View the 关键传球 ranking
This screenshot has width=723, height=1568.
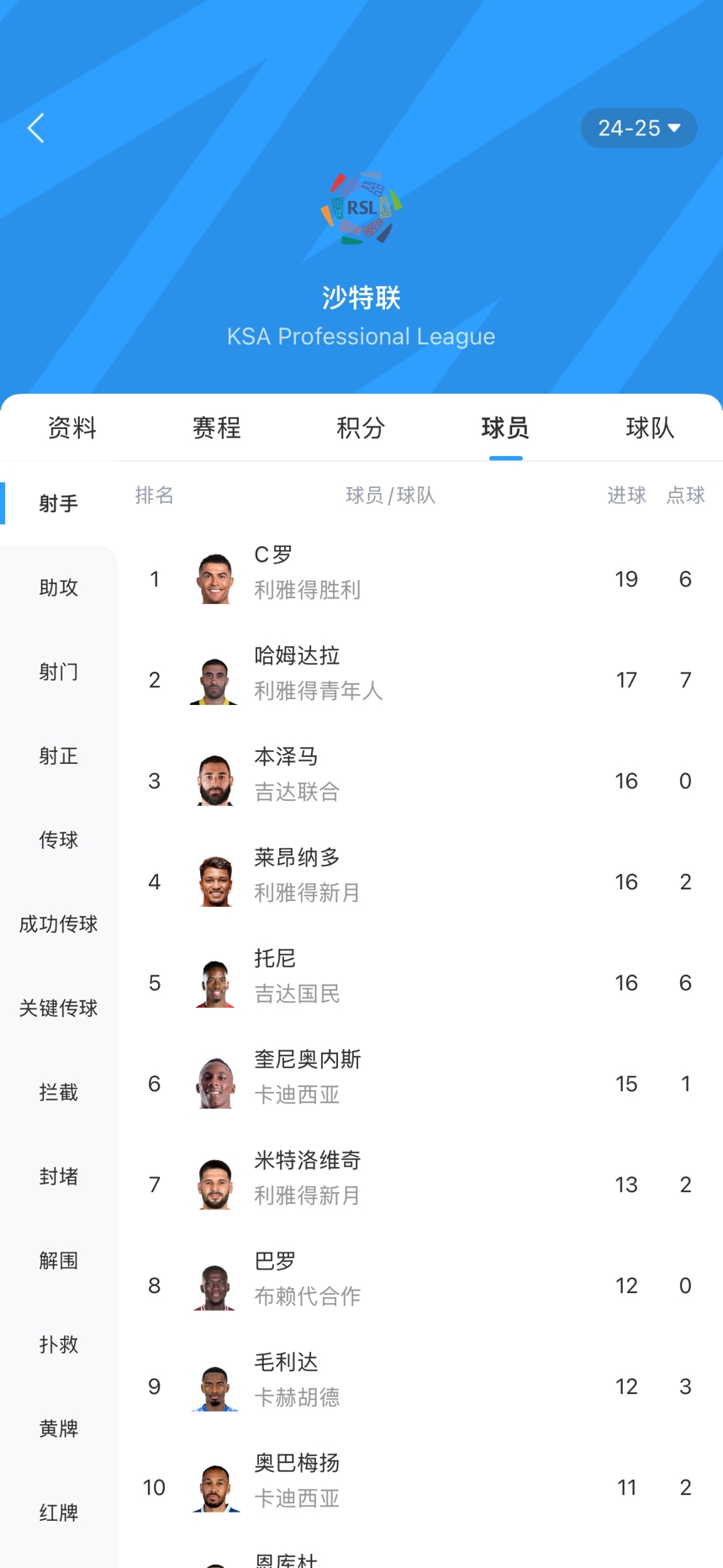coord(59,1008)
